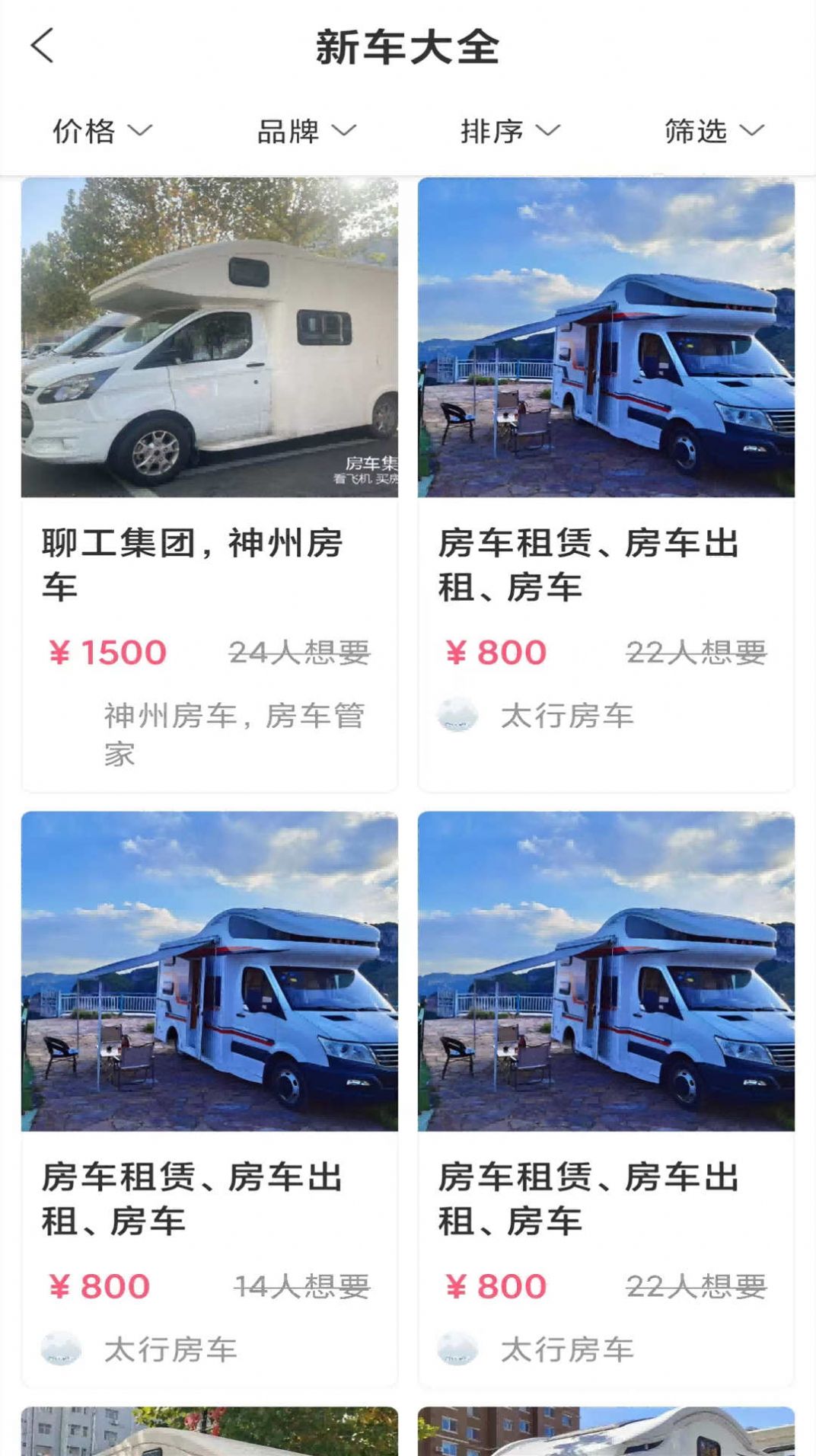Expand the 价格 price filter
This screenshot has width=816, height=1456.
pyautogui.click(x=99, y=131)
